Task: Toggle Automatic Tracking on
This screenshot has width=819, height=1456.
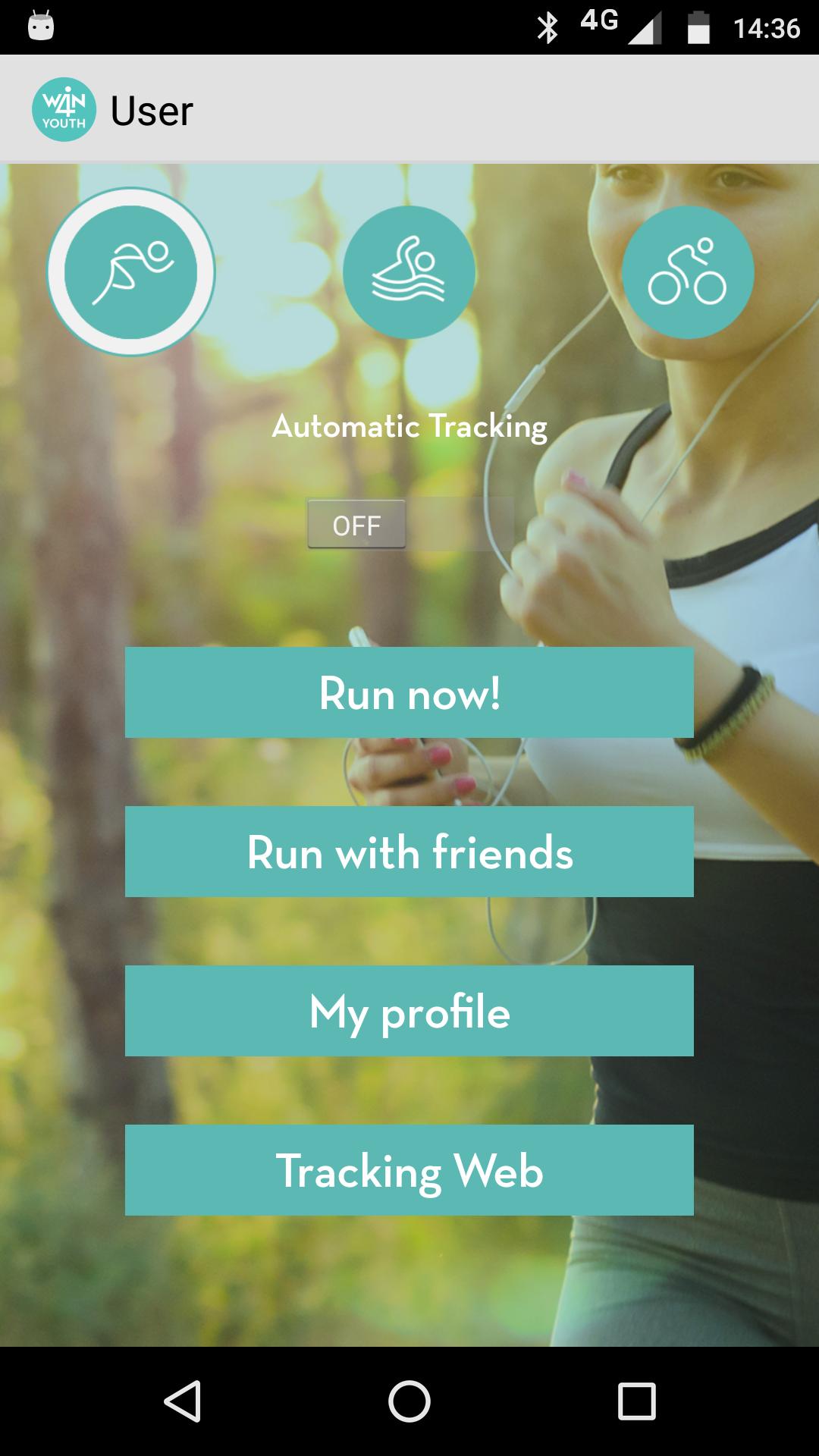Action: tap(409, 524)
